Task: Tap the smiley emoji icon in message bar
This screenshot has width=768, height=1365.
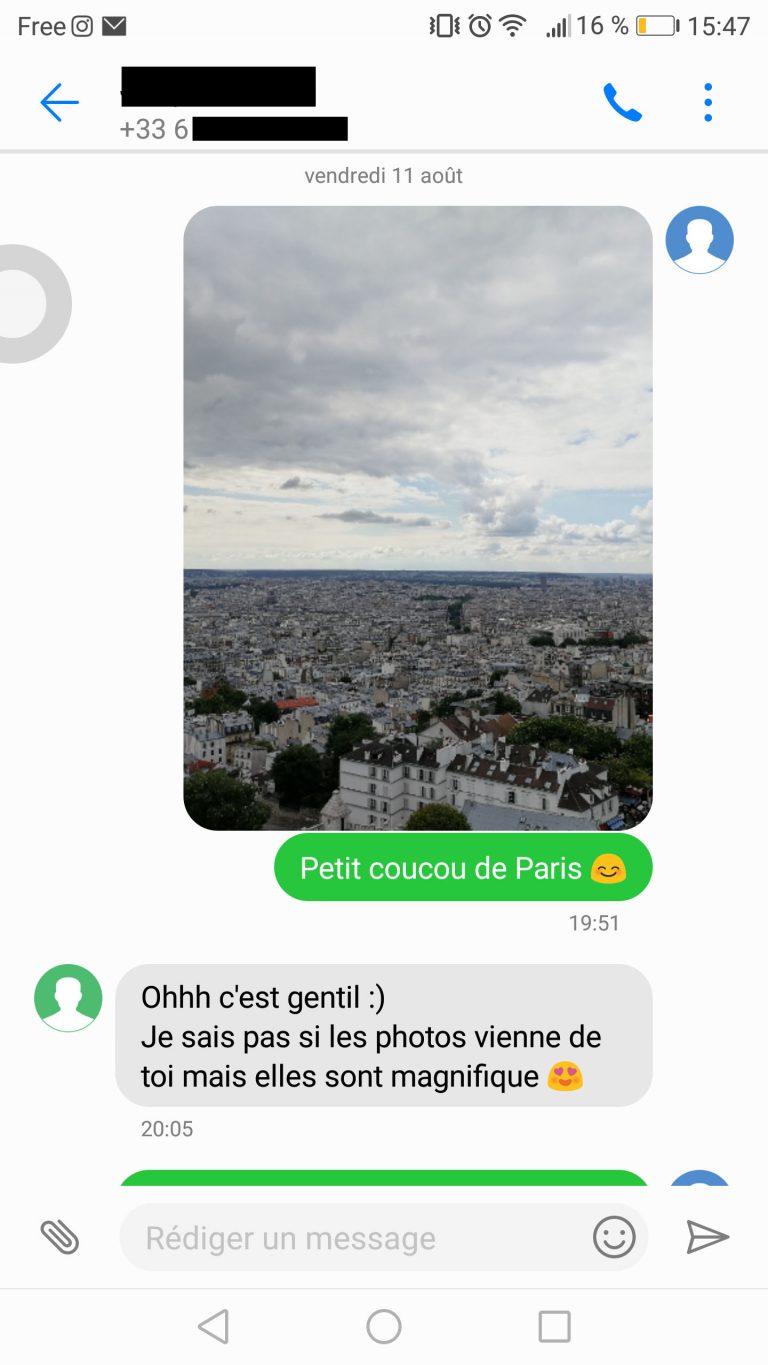Action: pos(614,1237)
